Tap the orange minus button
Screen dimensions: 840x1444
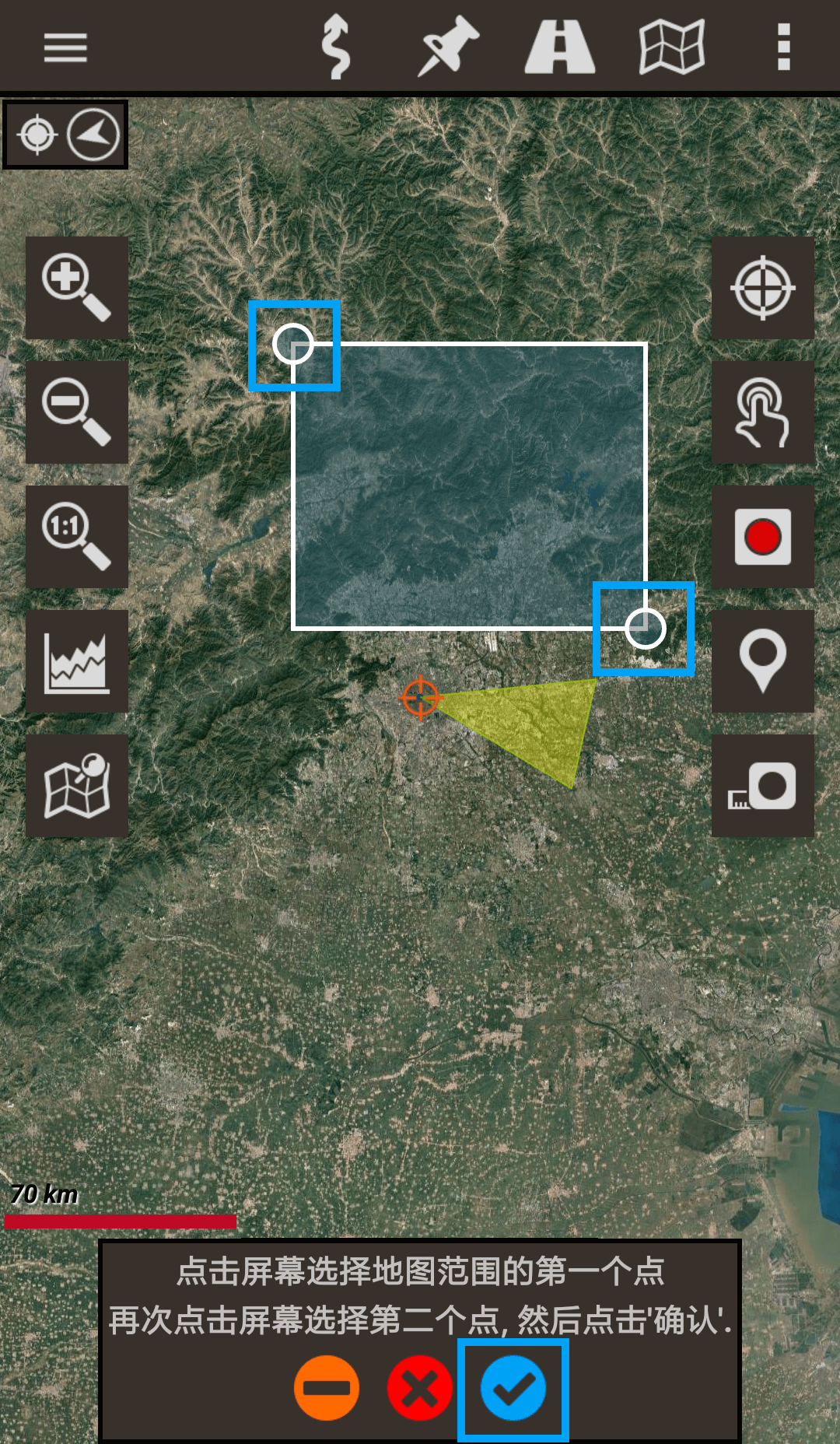pos(327,1388)
